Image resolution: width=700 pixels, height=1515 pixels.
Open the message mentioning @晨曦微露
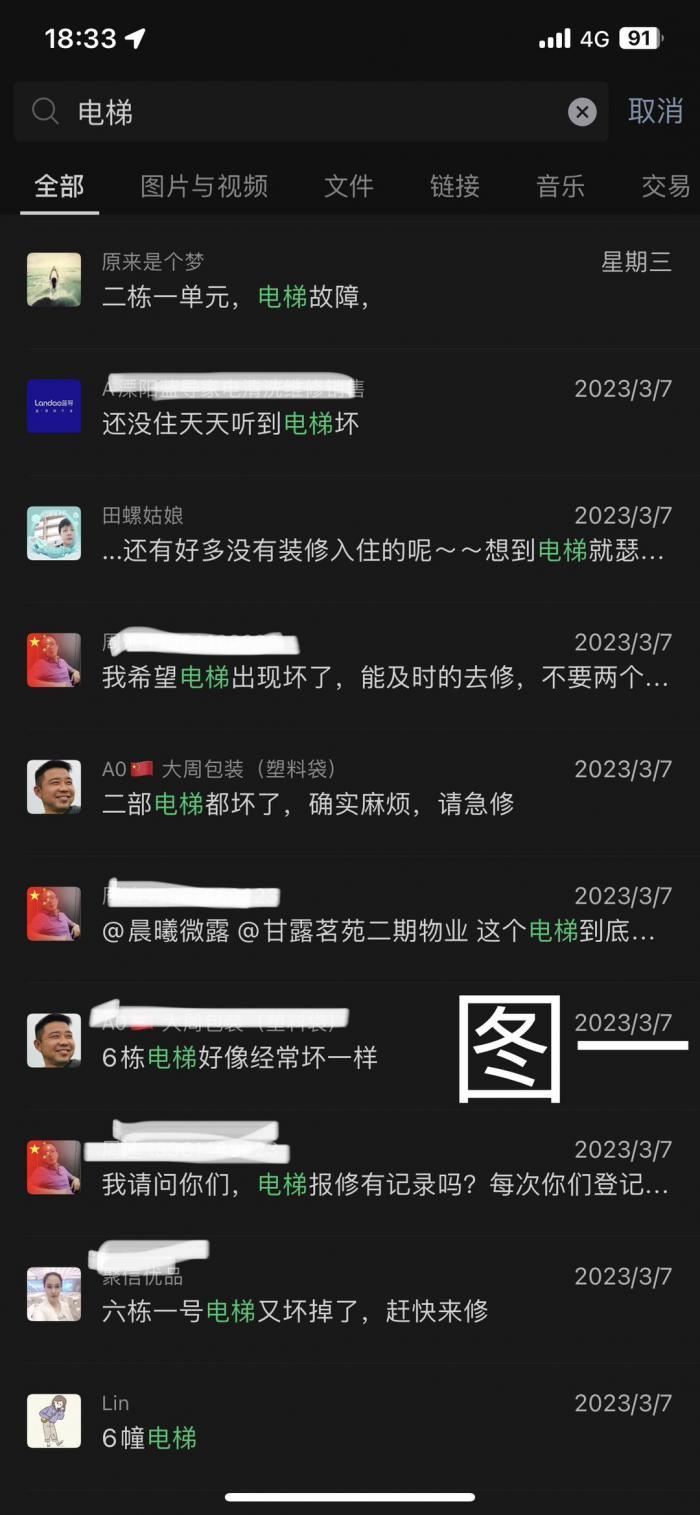[350, 914]
